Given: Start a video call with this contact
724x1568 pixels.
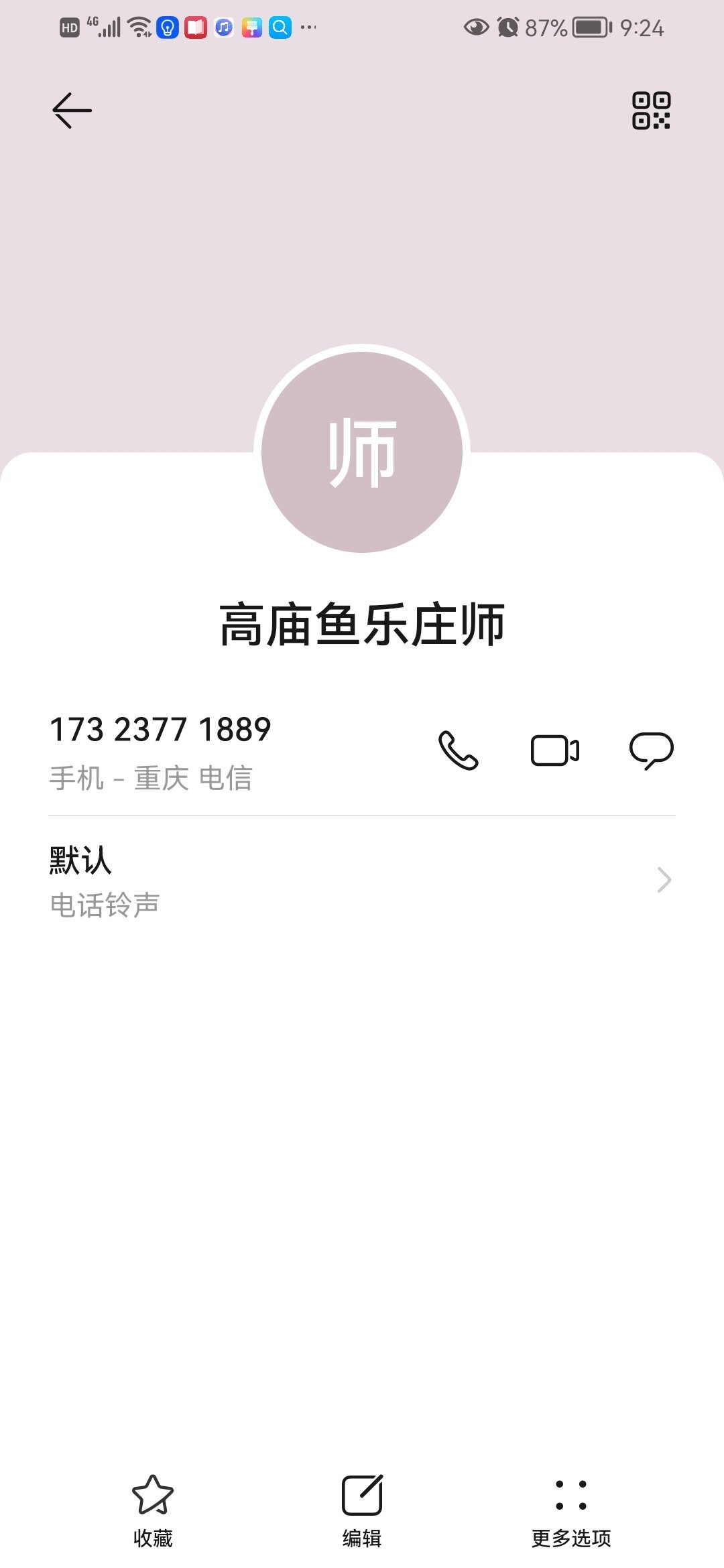Looking at the screenshot, I should 554,750.
